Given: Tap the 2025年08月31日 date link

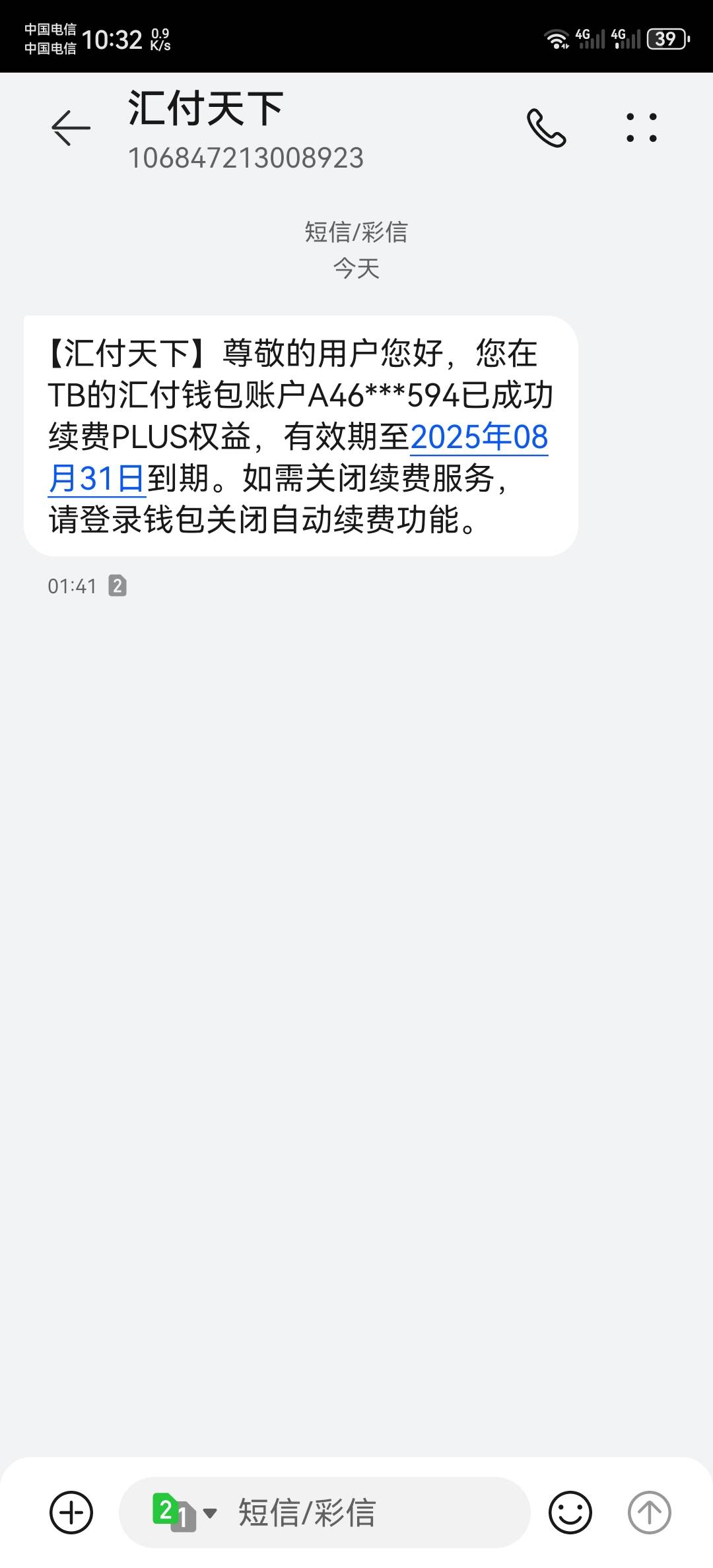Looking at the screenshot, I should (298, 457).
